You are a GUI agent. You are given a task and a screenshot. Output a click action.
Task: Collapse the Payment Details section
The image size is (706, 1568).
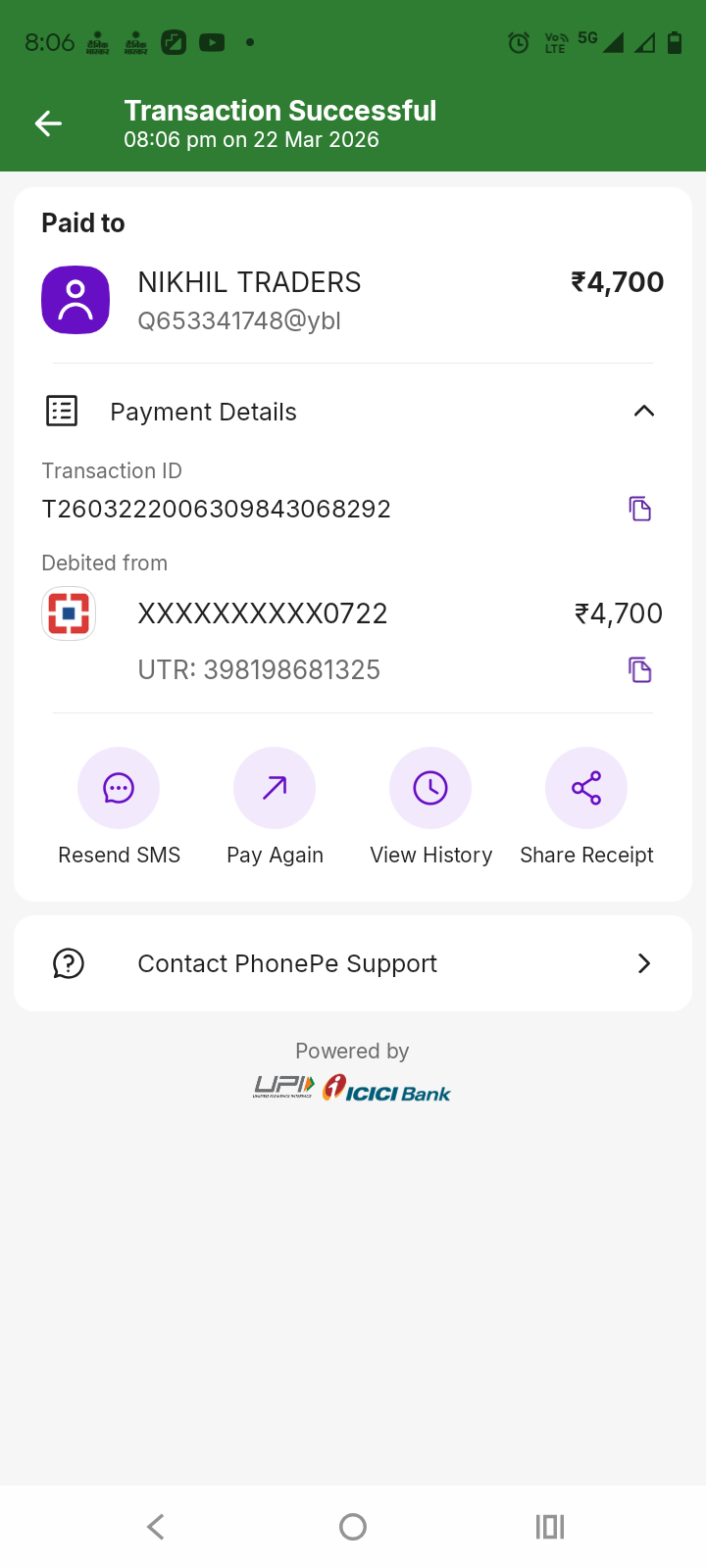[643, 412]
